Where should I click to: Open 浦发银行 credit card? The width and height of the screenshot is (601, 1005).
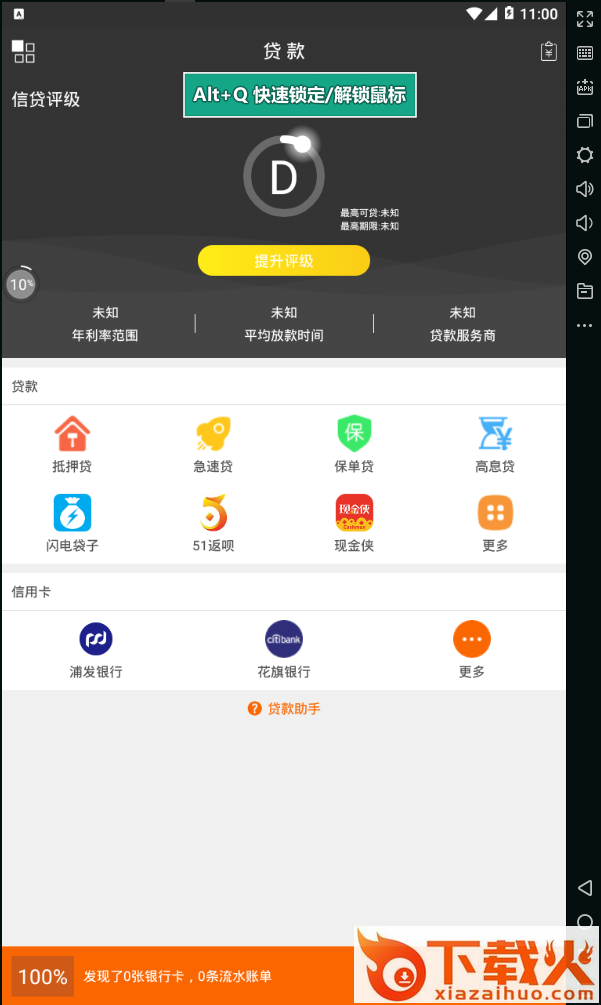[x=96, y=649]
